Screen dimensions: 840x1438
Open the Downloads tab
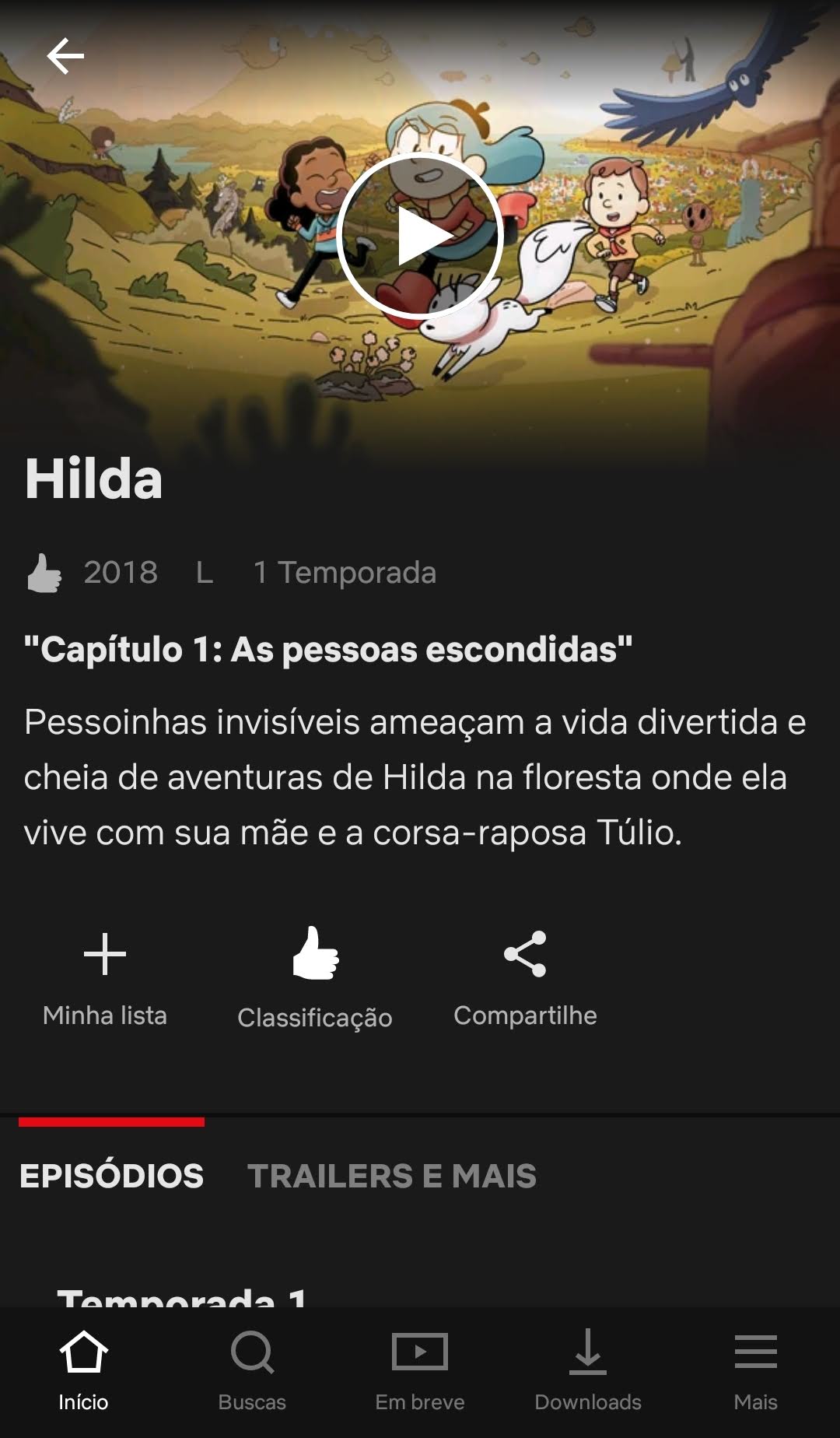point(588,1371)
